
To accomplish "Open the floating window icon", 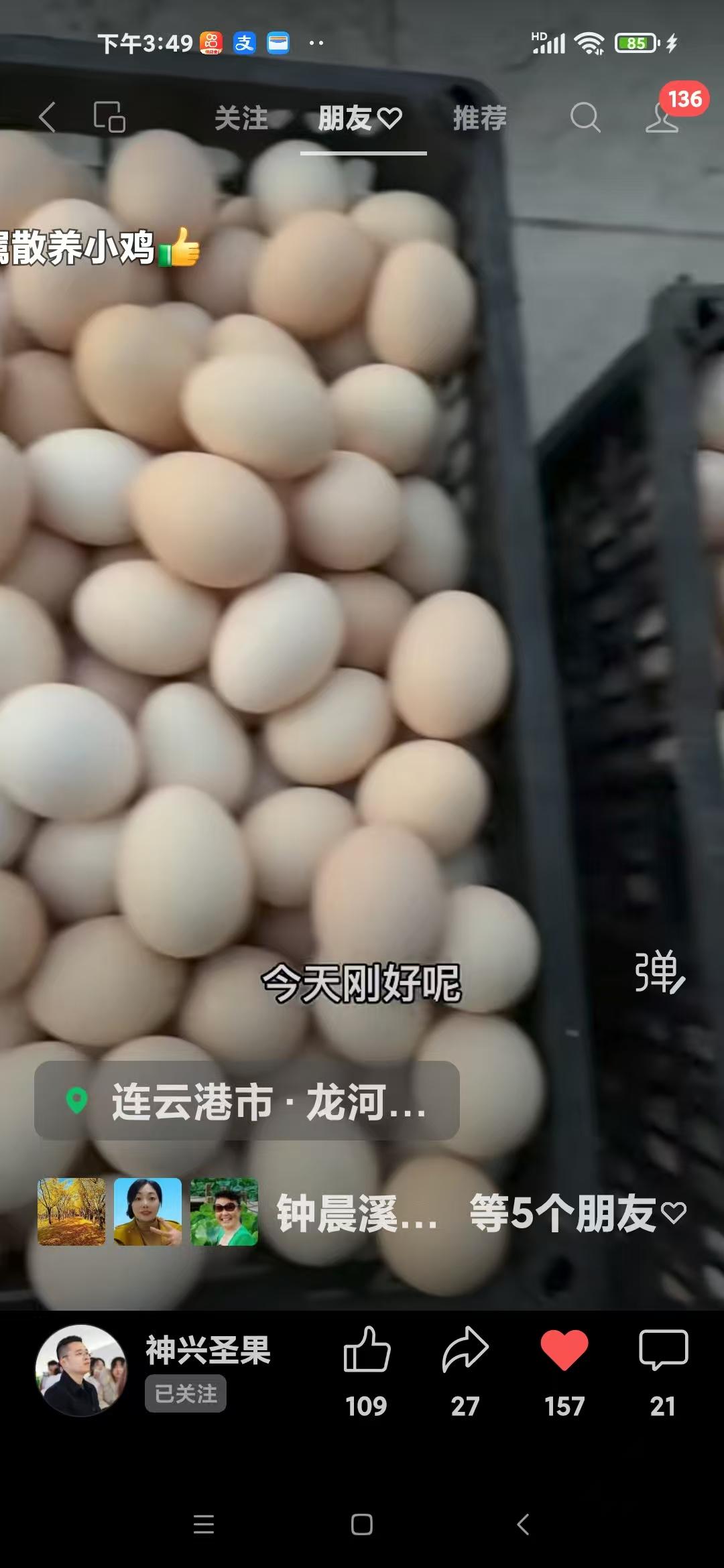I will [x=109, y=117].
